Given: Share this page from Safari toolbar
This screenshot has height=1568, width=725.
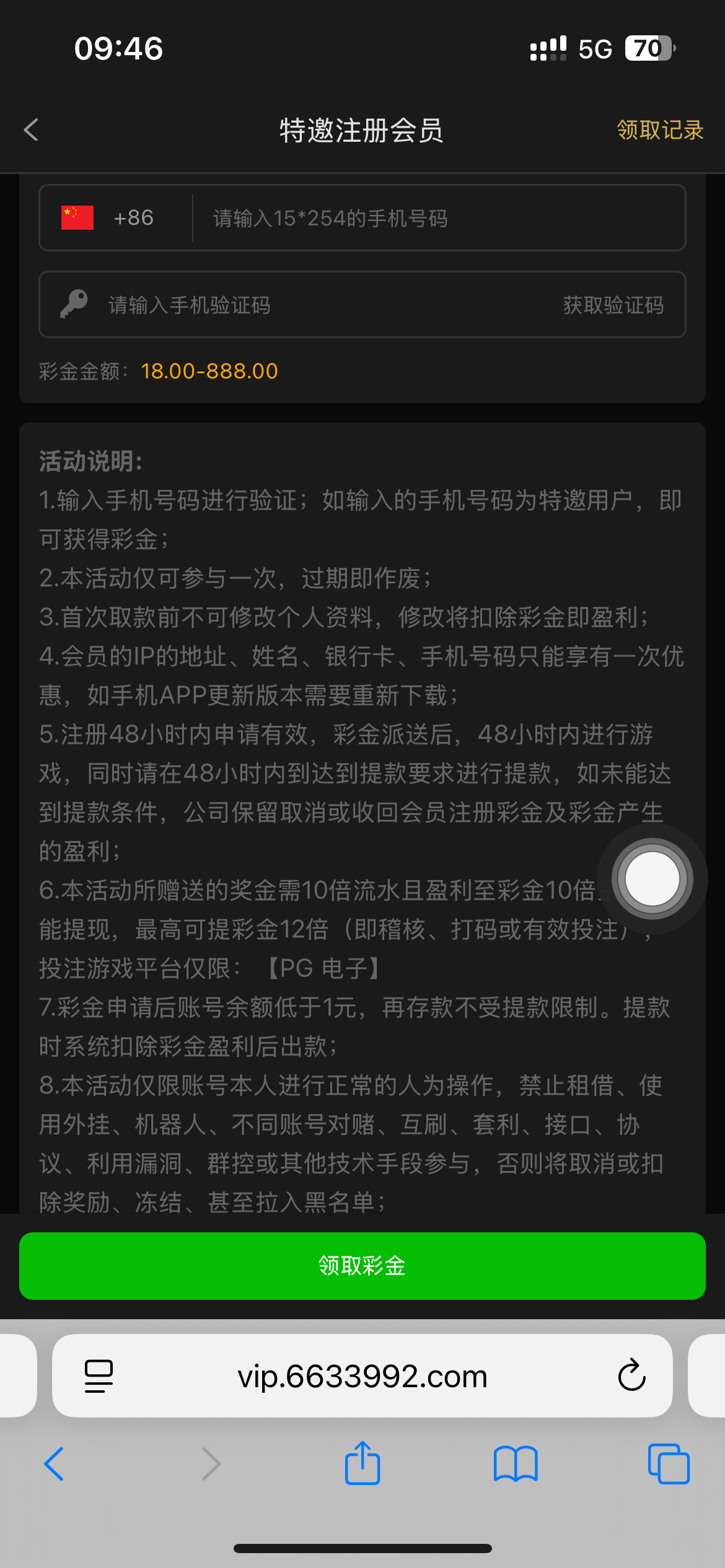Looking at the screenshot, I should 362,1464.
